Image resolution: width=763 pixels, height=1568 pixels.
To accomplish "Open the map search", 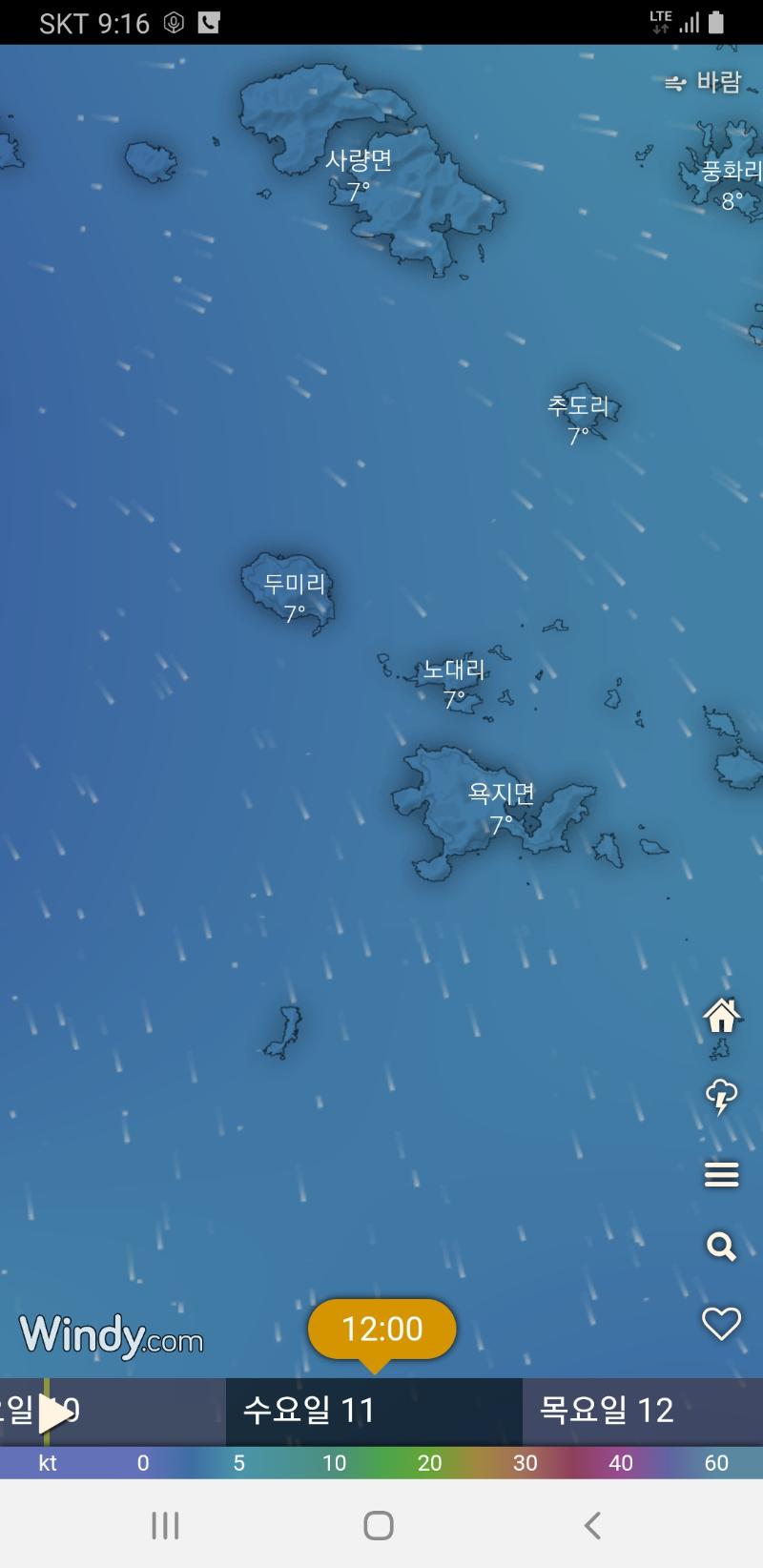I will click(x=721, y=1246).
